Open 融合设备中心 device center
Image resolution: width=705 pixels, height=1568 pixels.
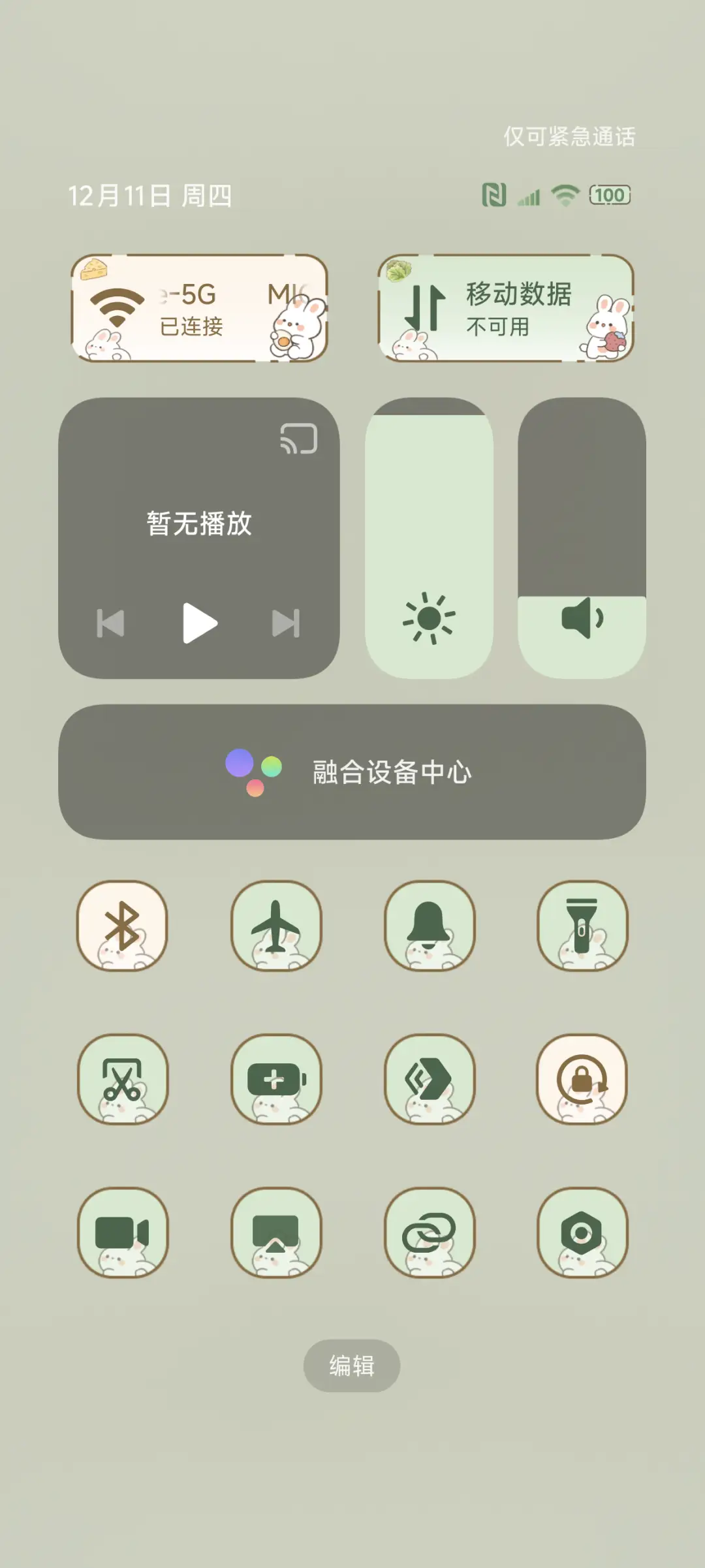click(x=352, y=772)
